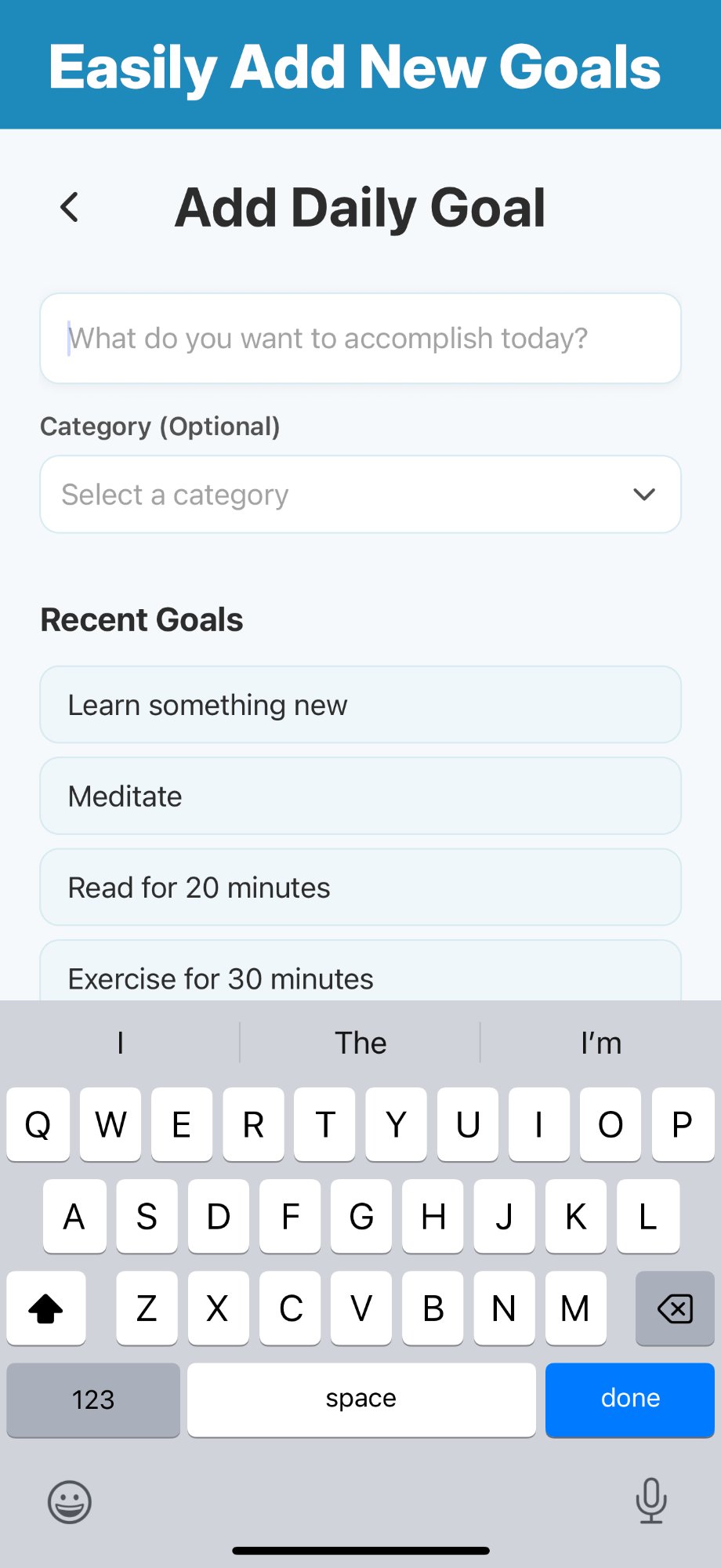Screen dimensions: 721x1568
Task: Expand the category chevron
Action: pyautogui.click(x=644, y=495)
